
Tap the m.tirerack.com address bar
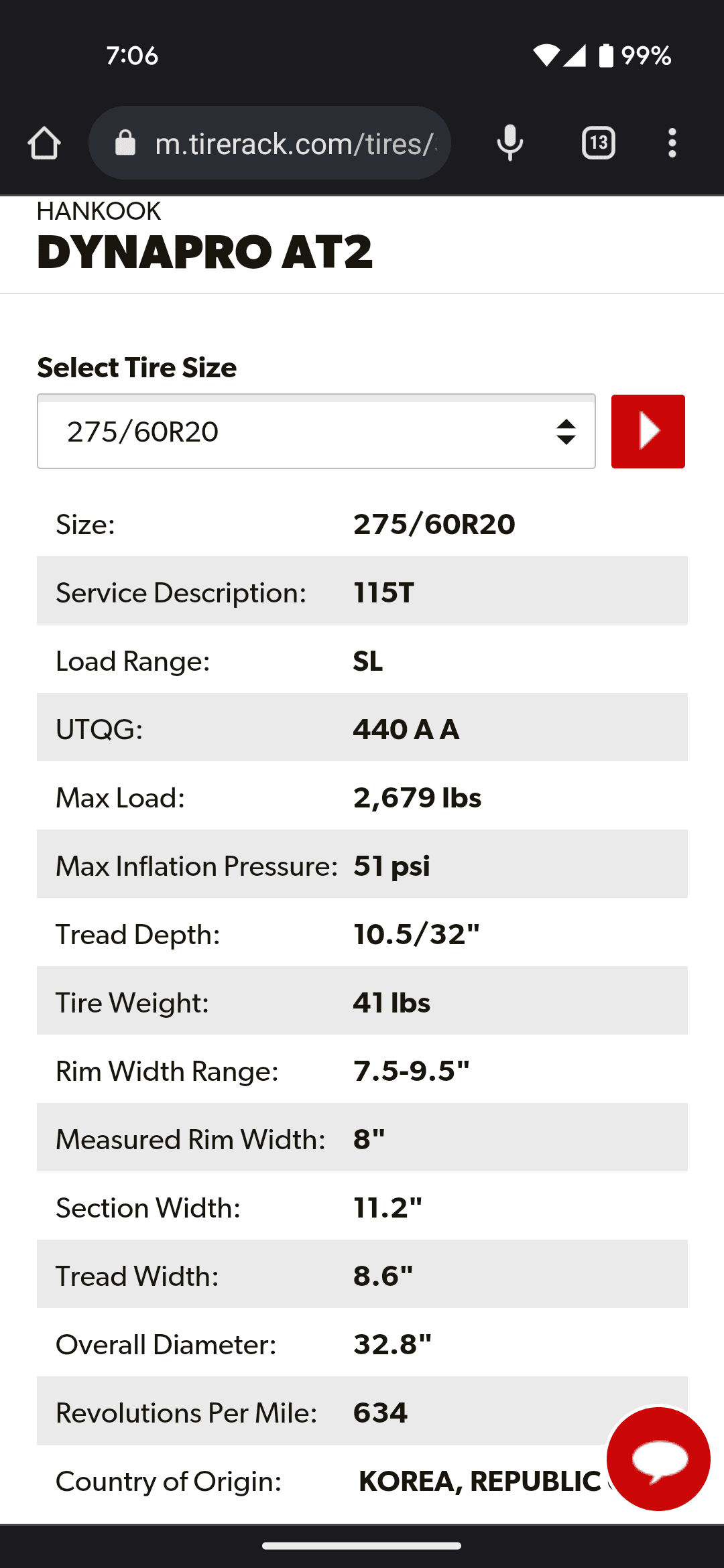click(282, 143)
